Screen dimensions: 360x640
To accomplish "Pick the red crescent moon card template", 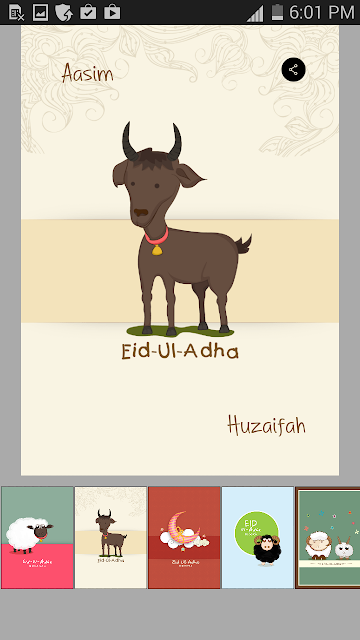I will click(184, 537).
